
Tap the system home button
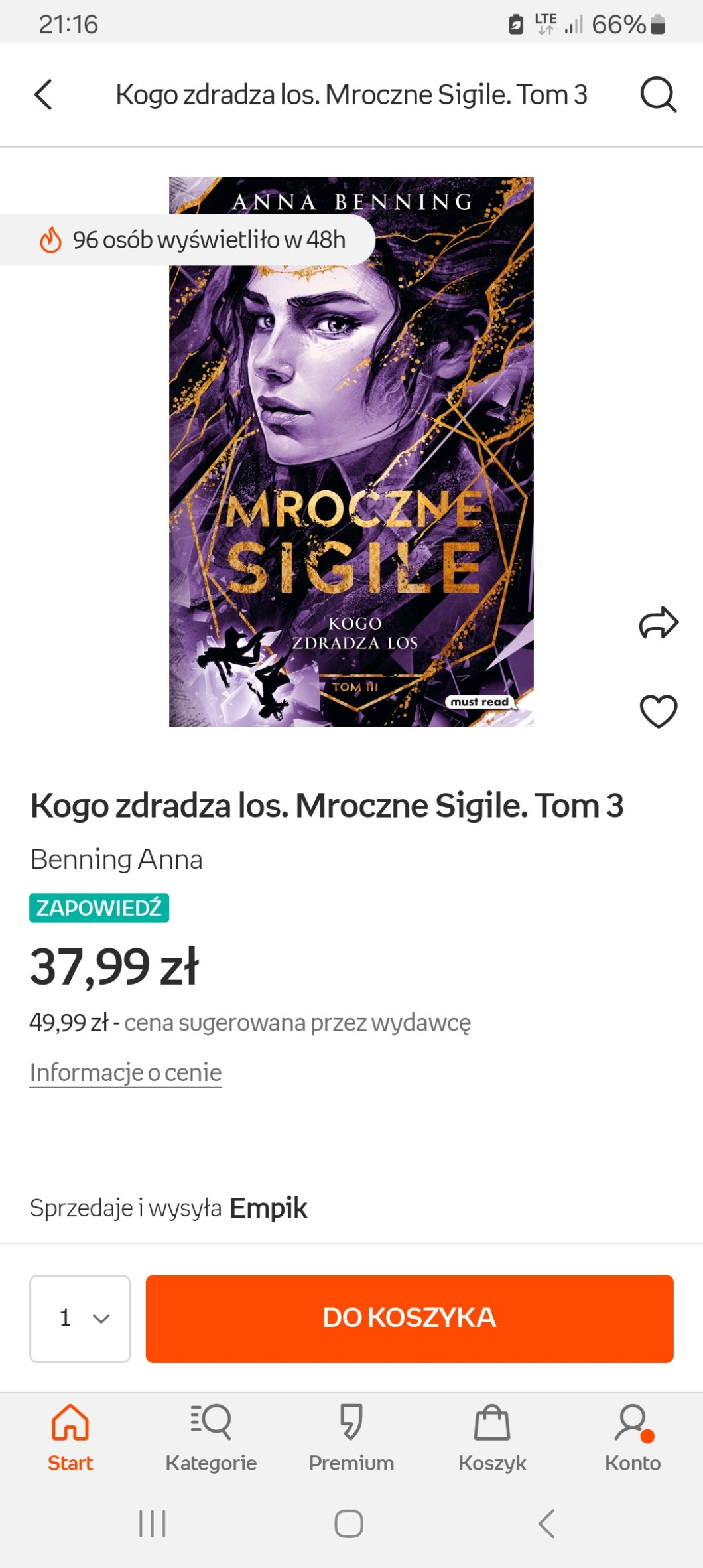tap(349, 1524)
